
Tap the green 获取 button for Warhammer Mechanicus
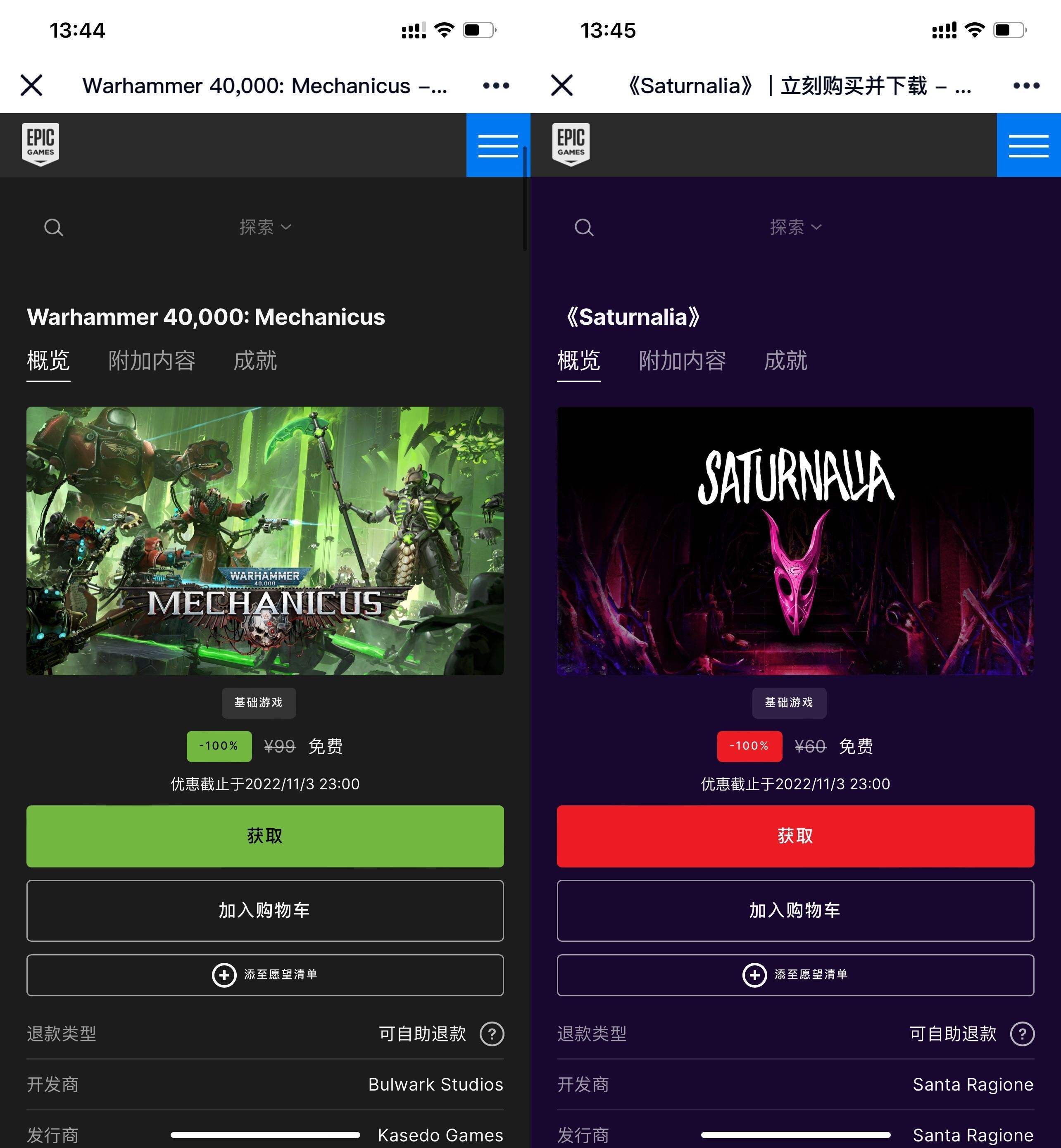point(265,836)
